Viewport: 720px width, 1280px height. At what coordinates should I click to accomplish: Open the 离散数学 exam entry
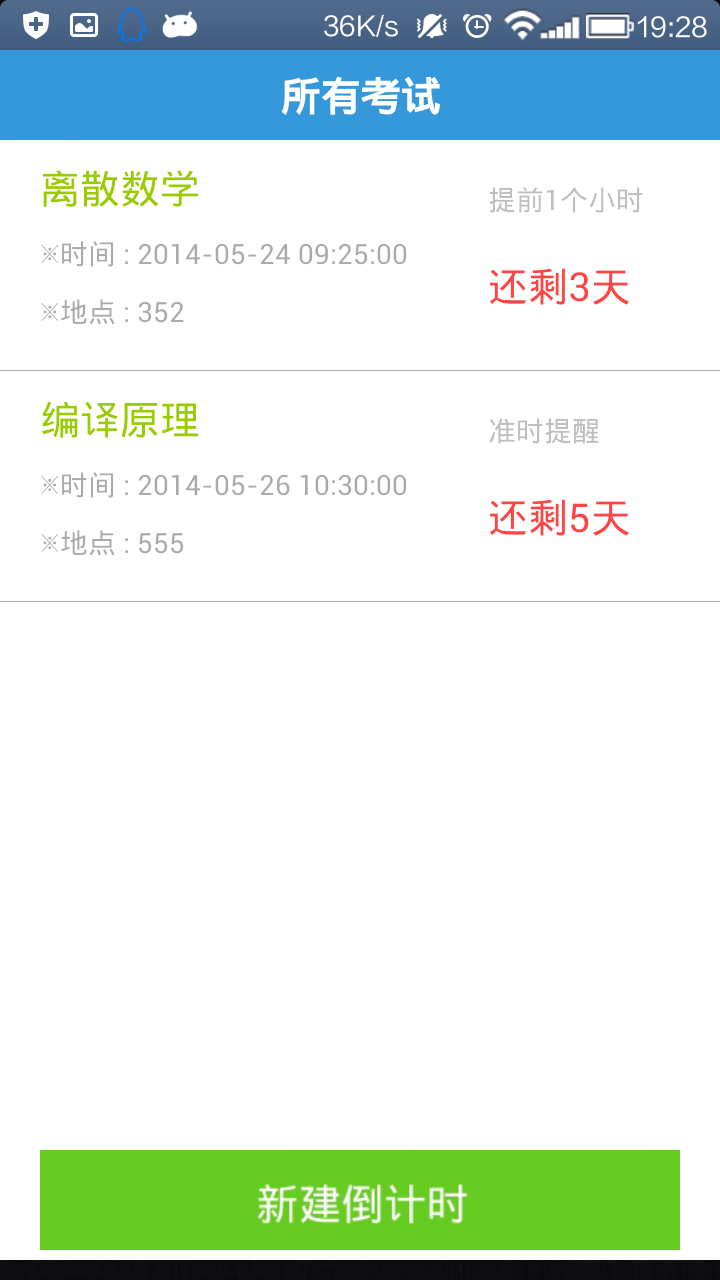[x=360, y=255]
